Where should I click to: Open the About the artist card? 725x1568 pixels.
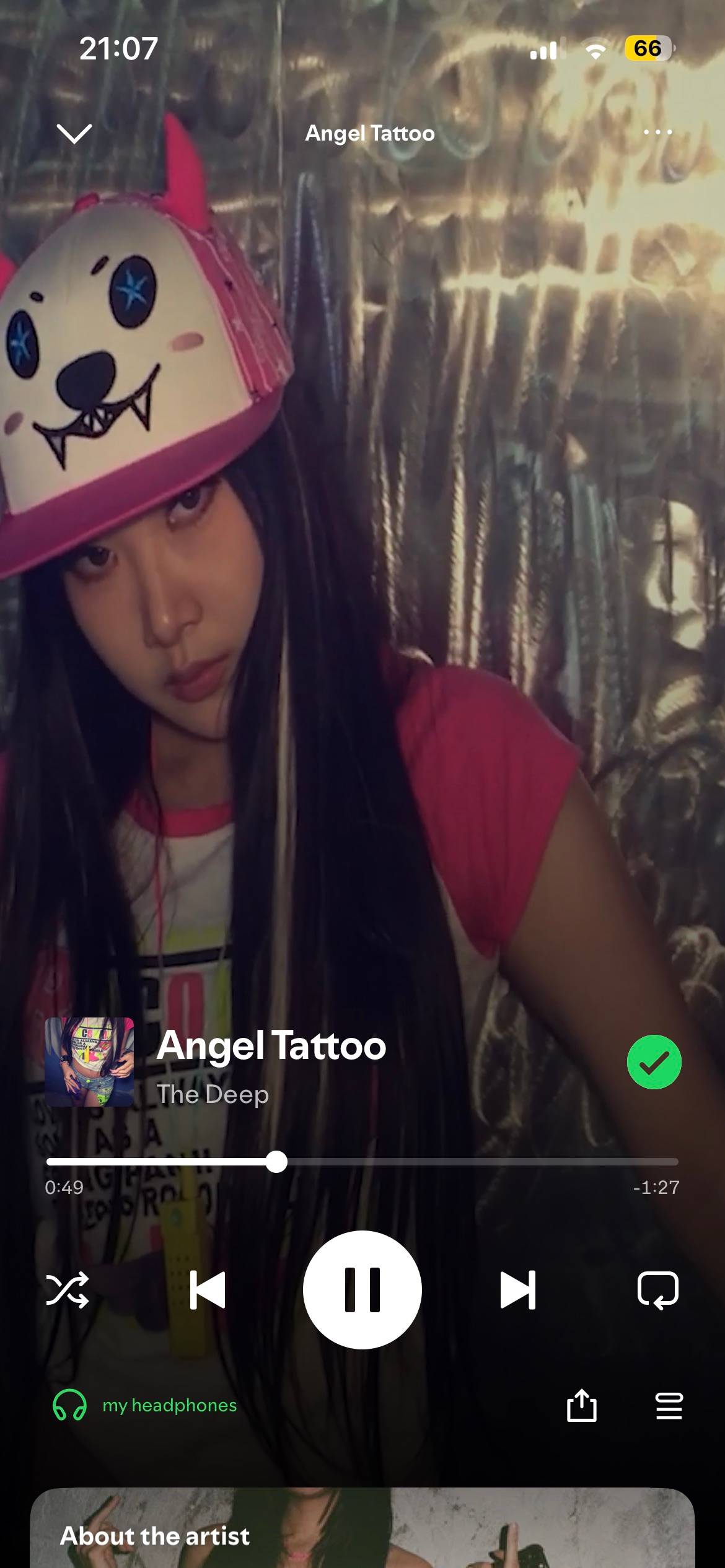click(362, 1528)
